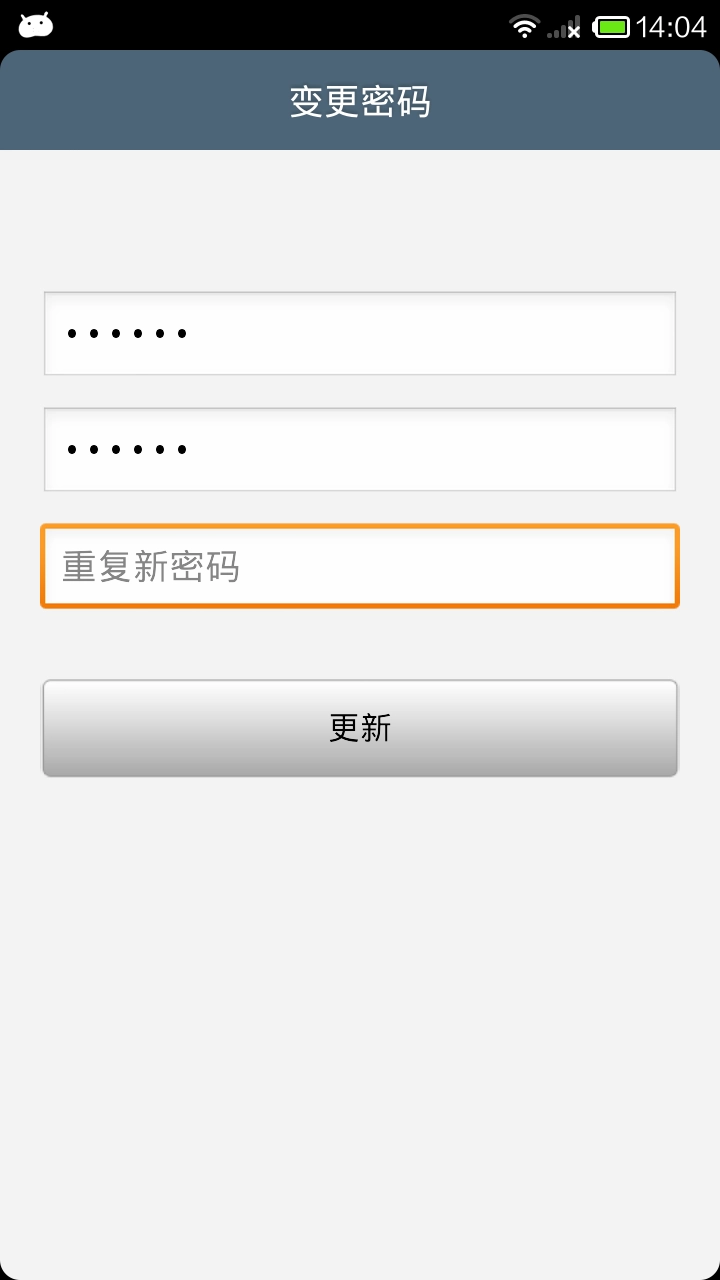Click the 变更密码 header text
This screenshot has height=1280, width=720.
pos(360,100)
